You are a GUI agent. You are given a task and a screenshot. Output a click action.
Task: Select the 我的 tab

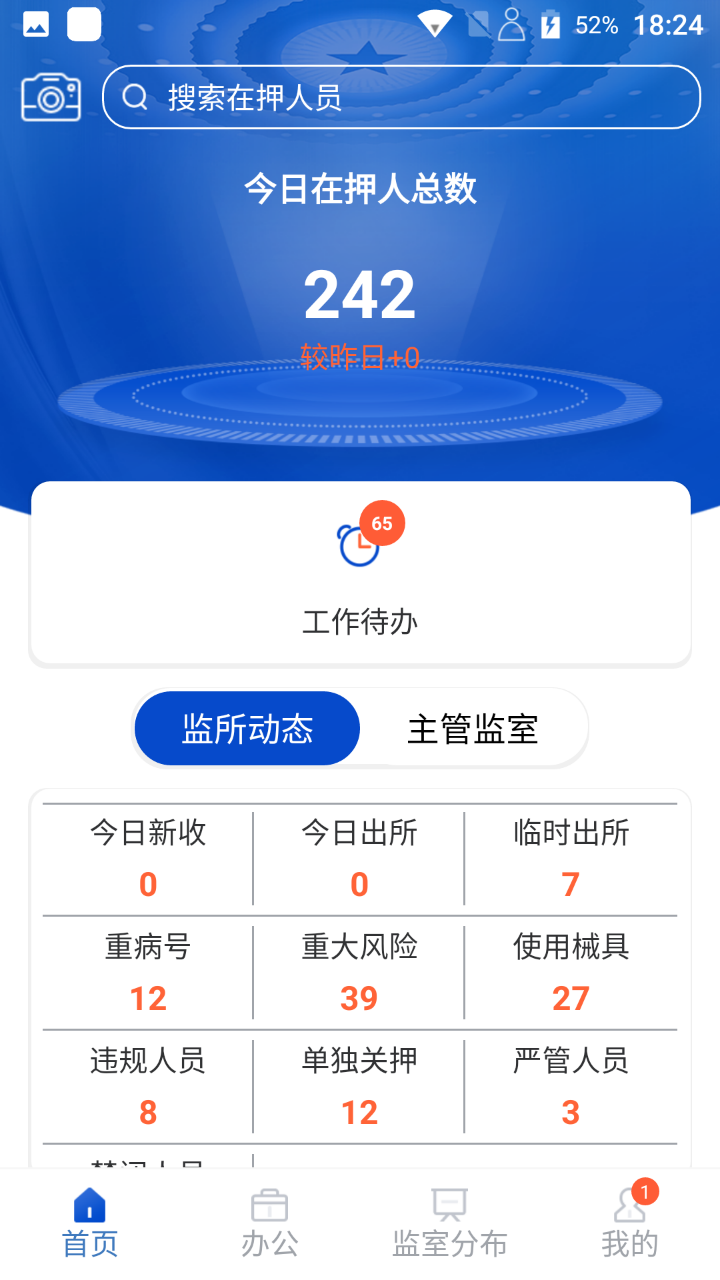(630, 1223)
